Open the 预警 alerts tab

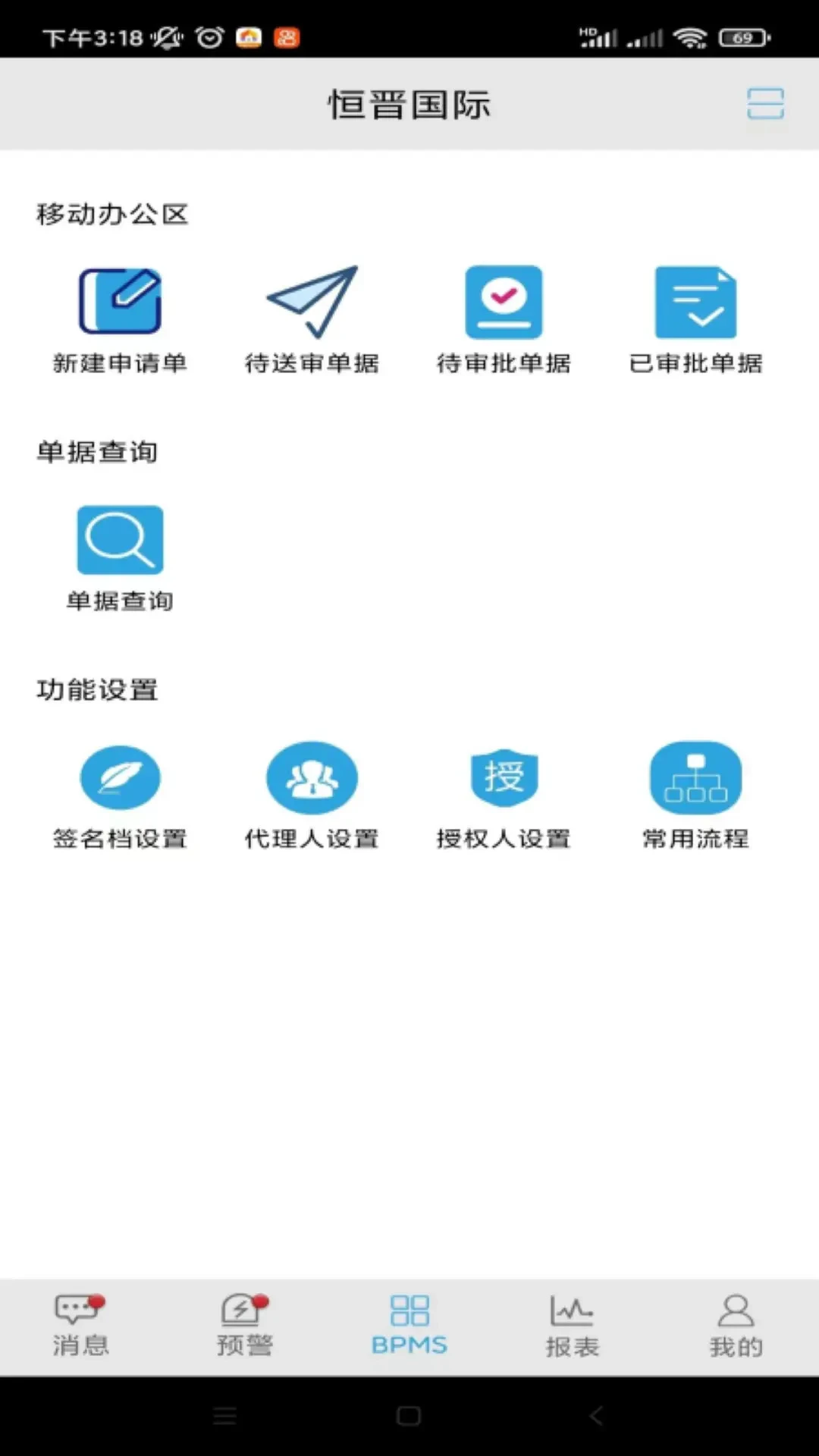(245, 1323)
